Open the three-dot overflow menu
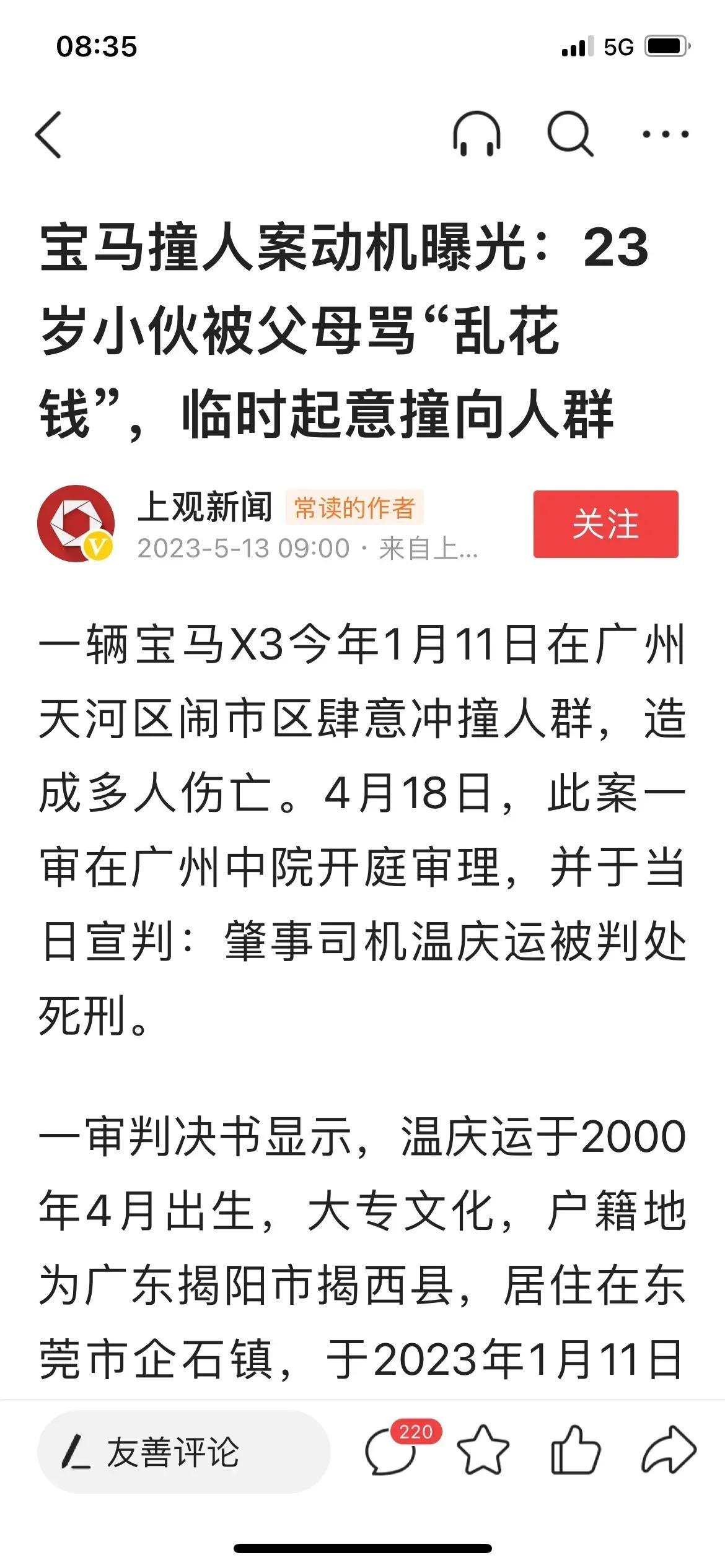This screenshot has height=1568, width=725. pos(665,134)
